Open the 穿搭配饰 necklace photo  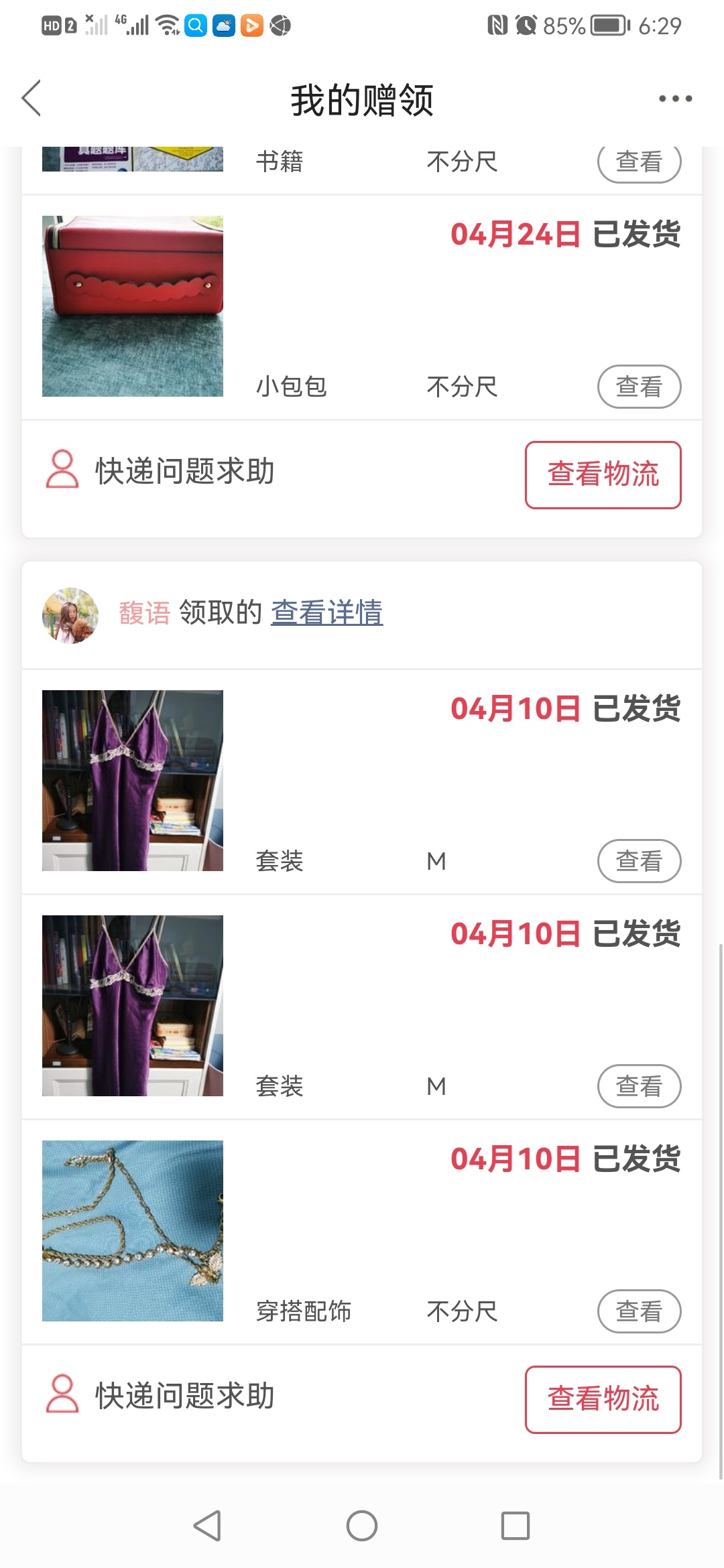[x=133, y=1231]
